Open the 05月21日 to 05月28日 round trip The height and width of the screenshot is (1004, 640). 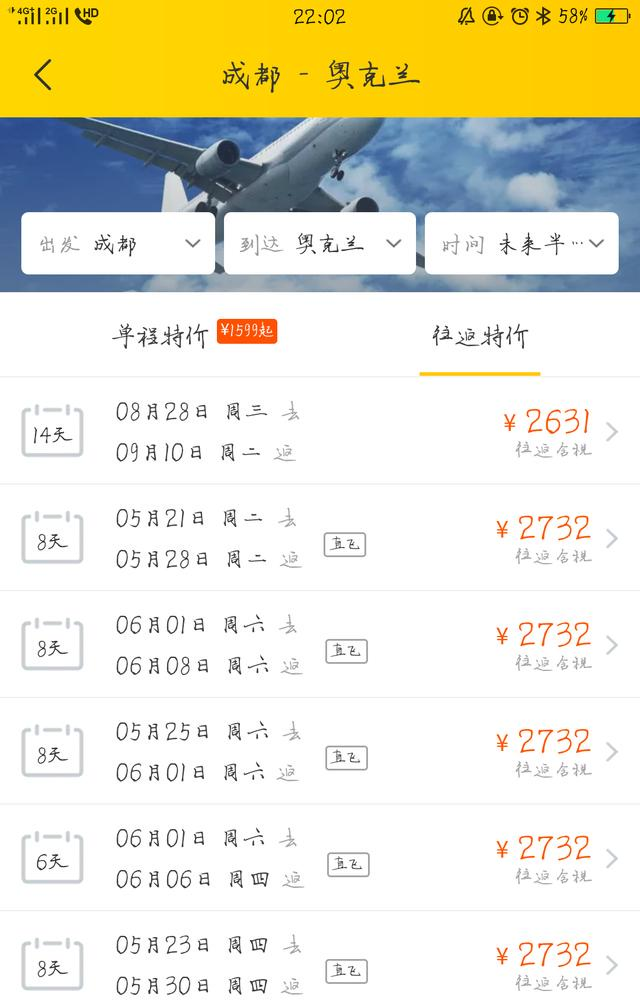(x=320, y=538)
